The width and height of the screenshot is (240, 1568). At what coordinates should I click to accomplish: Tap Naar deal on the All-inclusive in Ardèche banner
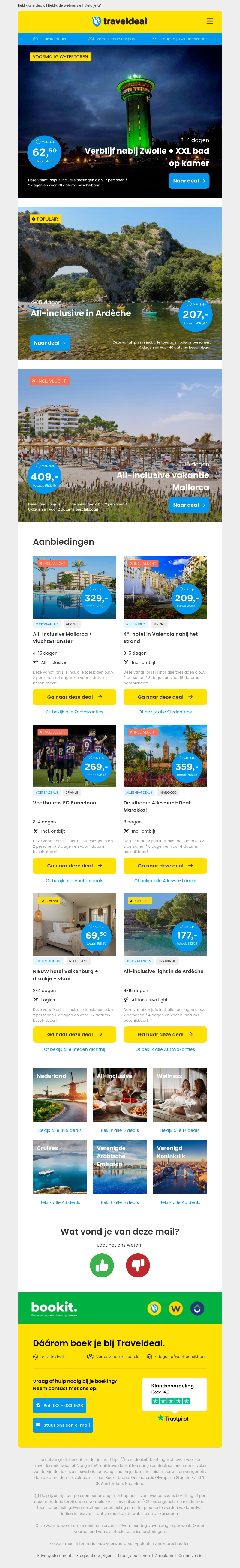tap(50, 343)
